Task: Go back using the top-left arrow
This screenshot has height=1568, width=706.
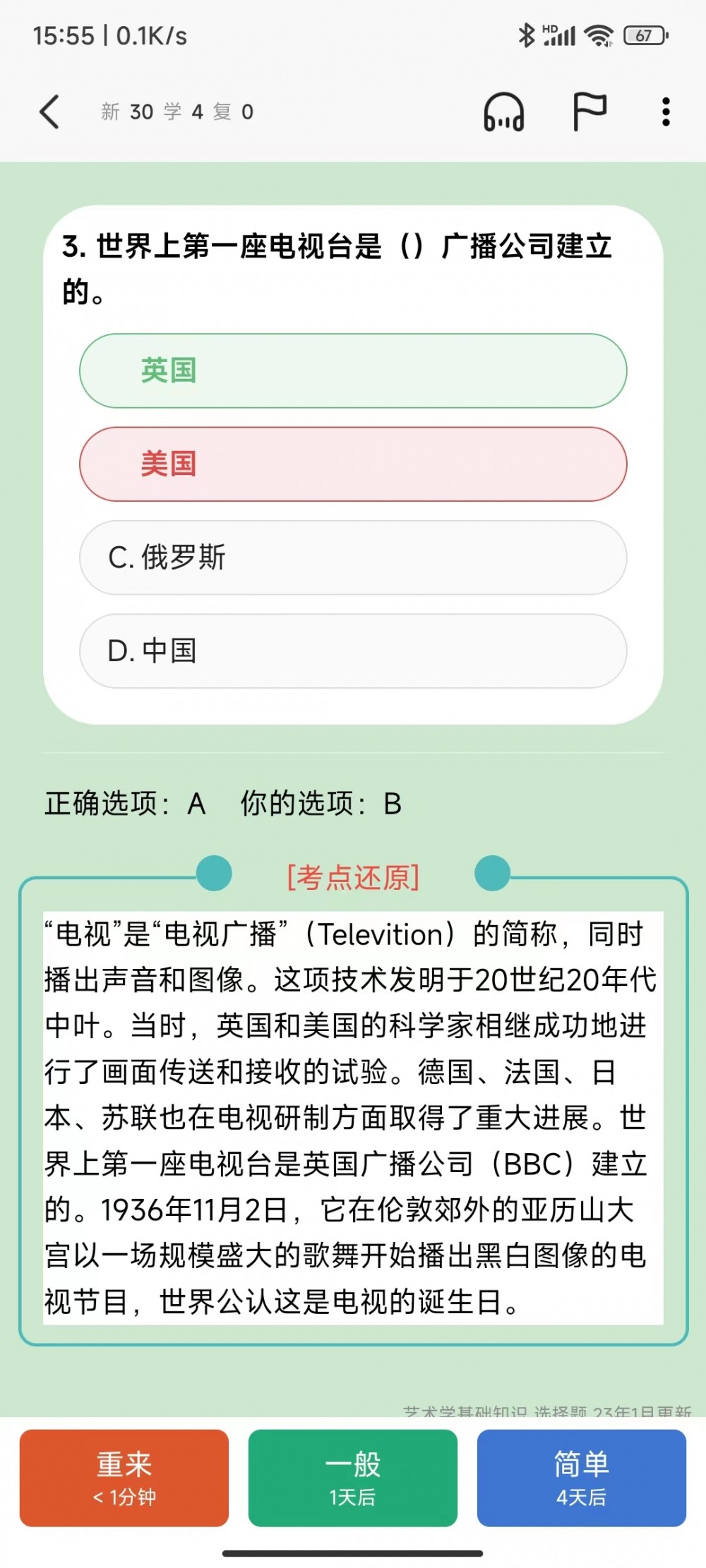Action: 49,111
